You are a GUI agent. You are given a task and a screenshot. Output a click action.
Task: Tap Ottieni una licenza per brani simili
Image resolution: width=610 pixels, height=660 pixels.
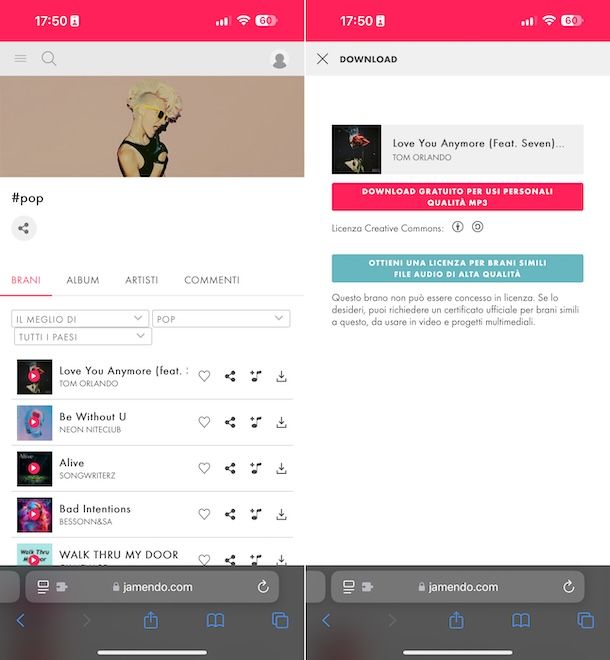457,268
